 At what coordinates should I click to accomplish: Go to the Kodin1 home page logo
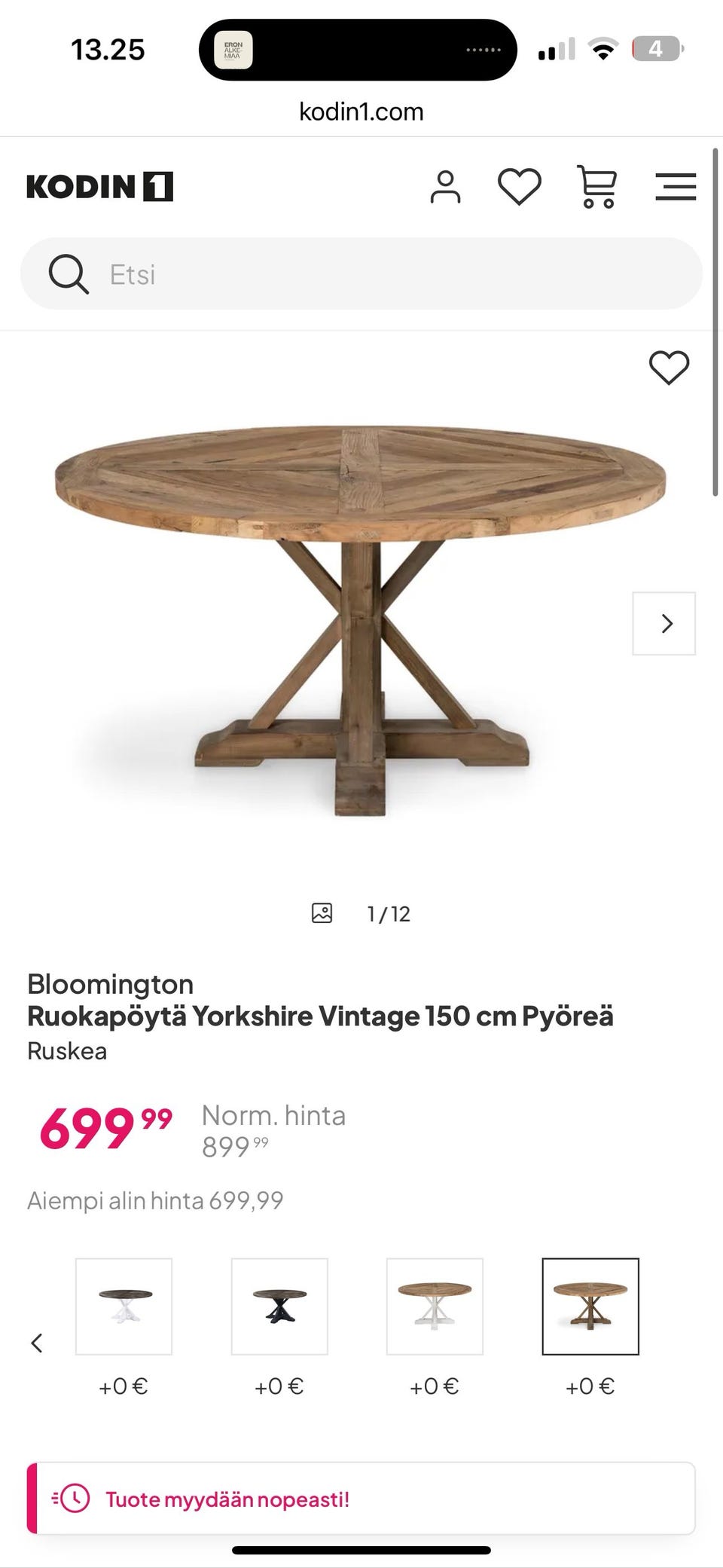[99, 187]
